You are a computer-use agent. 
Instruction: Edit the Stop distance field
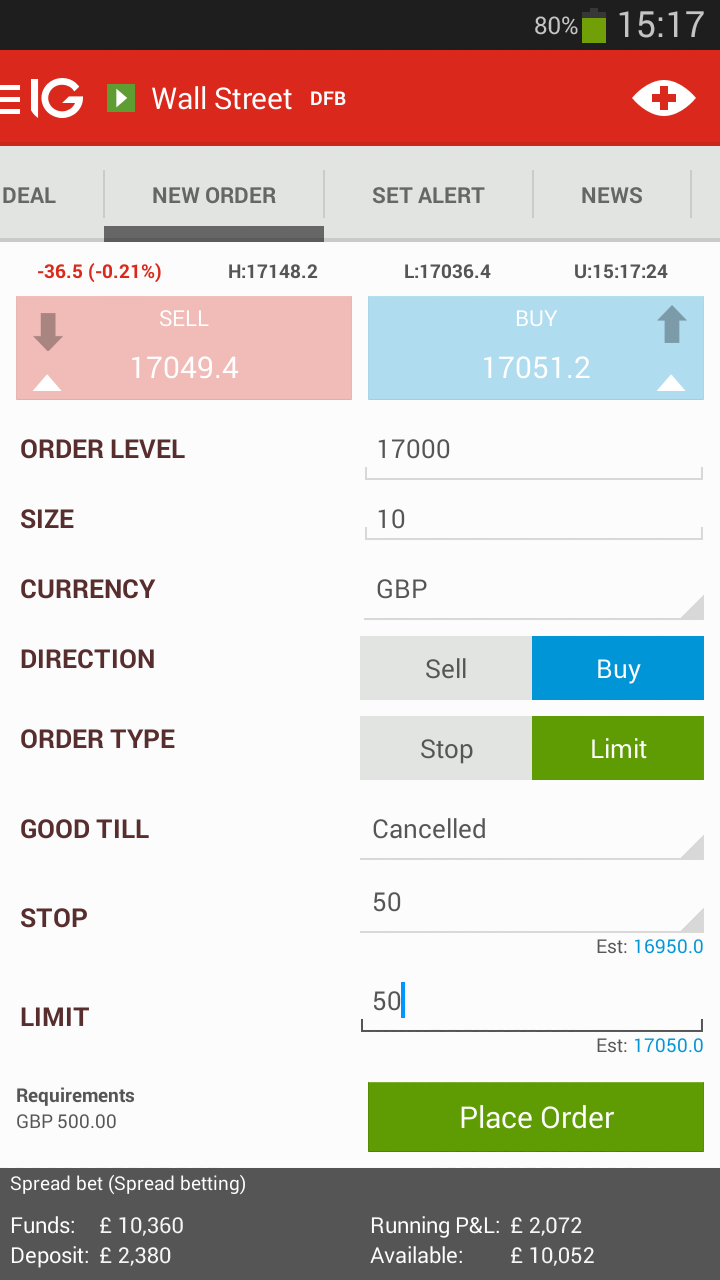(533, 902)
